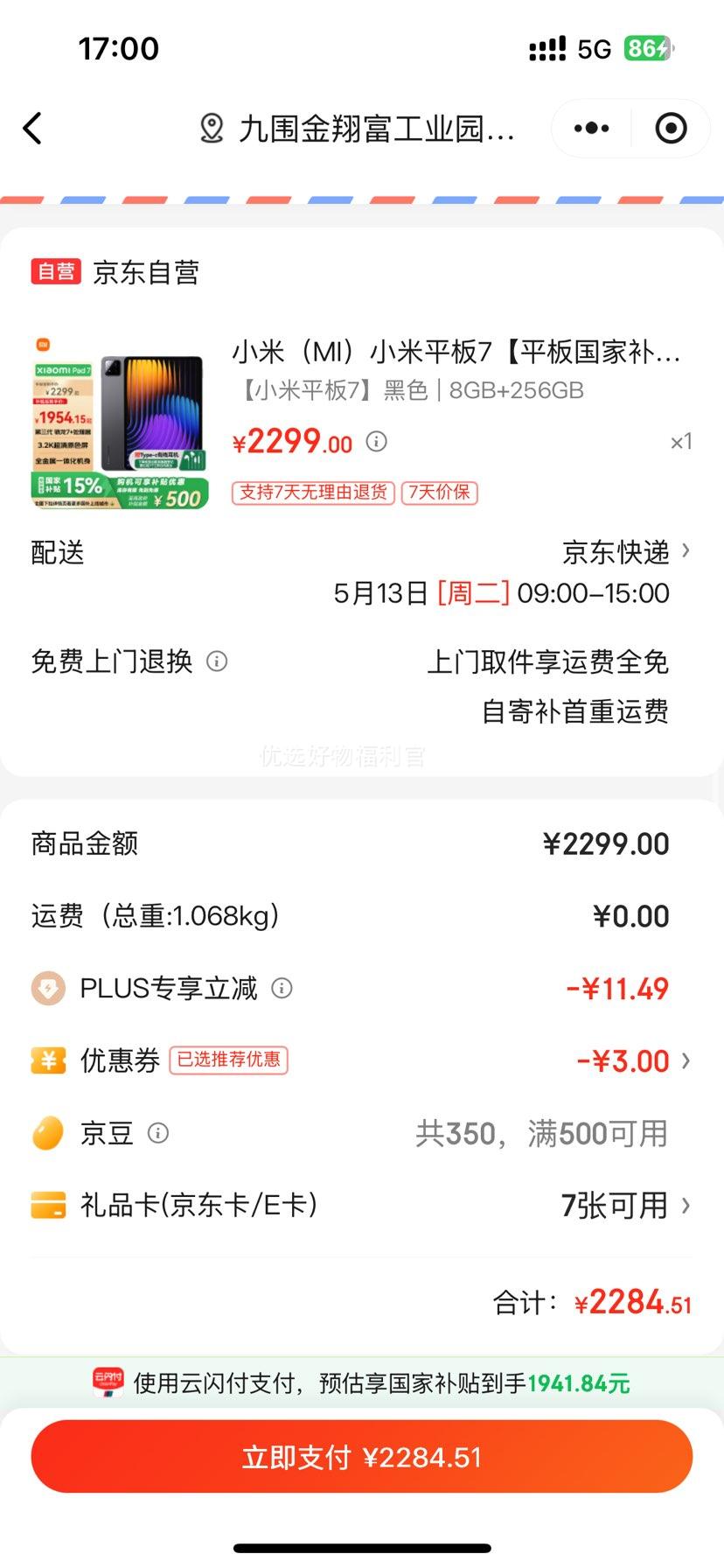Show info about 免费上门退换
The width and height of the screenshot is (724, 1568).
217,661
